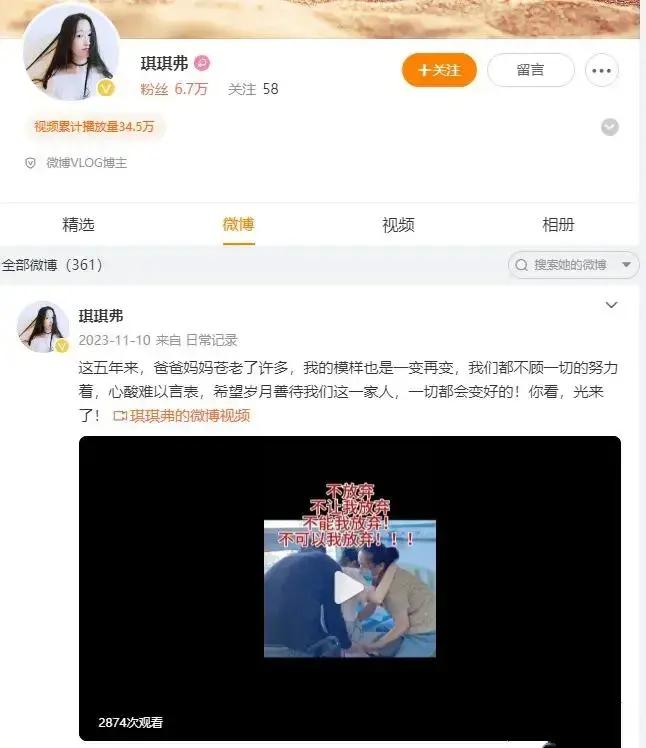This screenshot has height=748, width=646.
Task: Open the three-dot more options menu
Action: (601, 70)
